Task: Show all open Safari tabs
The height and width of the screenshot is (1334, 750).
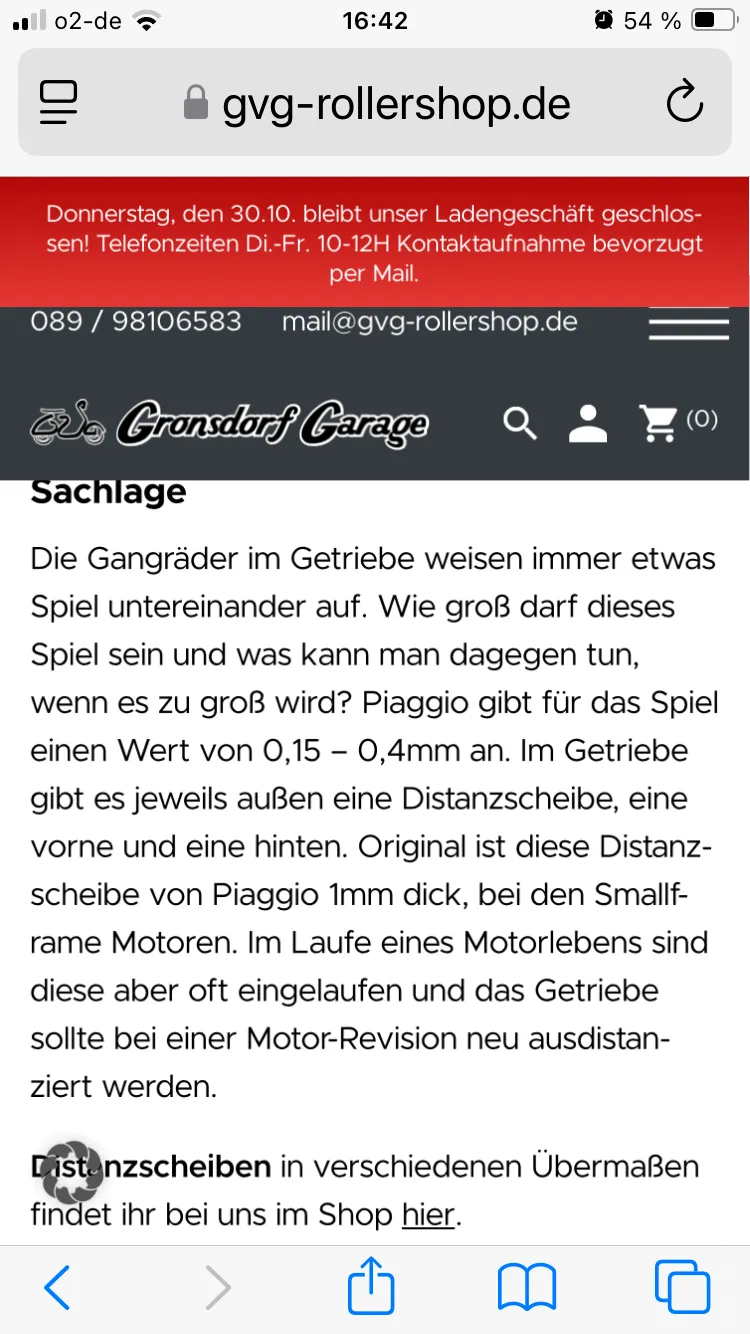Action: tap(682, 1287)
